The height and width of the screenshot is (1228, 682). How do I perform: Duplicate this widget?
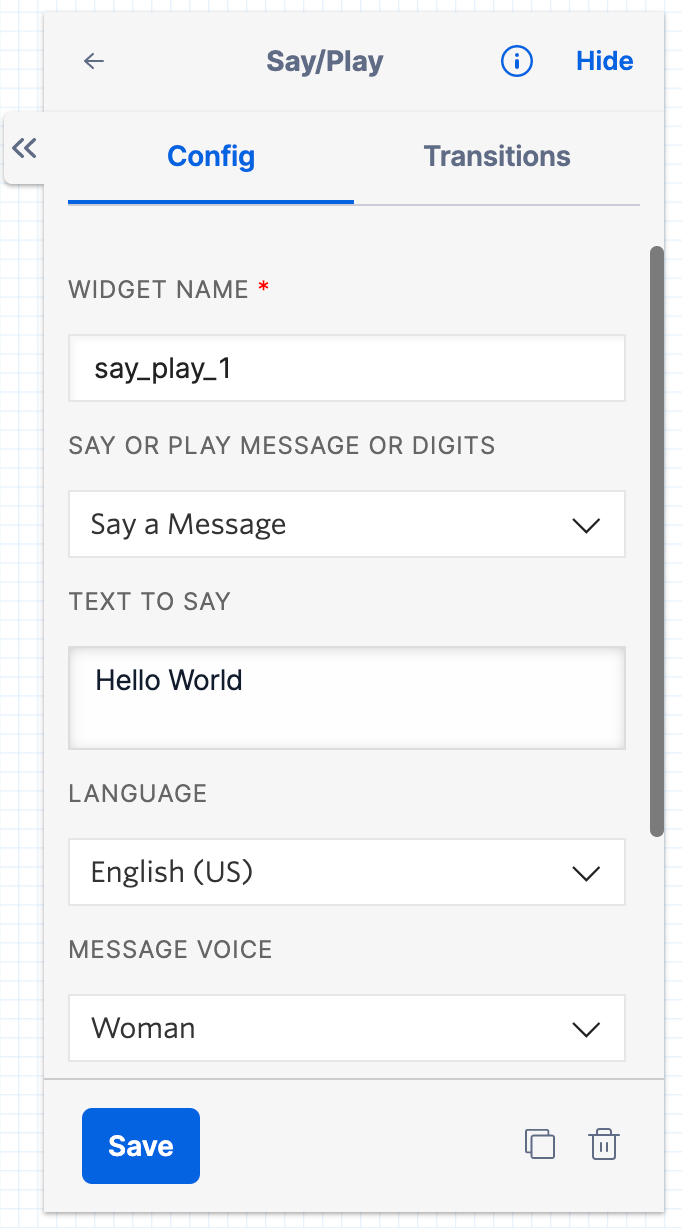tap(540, 1144)
